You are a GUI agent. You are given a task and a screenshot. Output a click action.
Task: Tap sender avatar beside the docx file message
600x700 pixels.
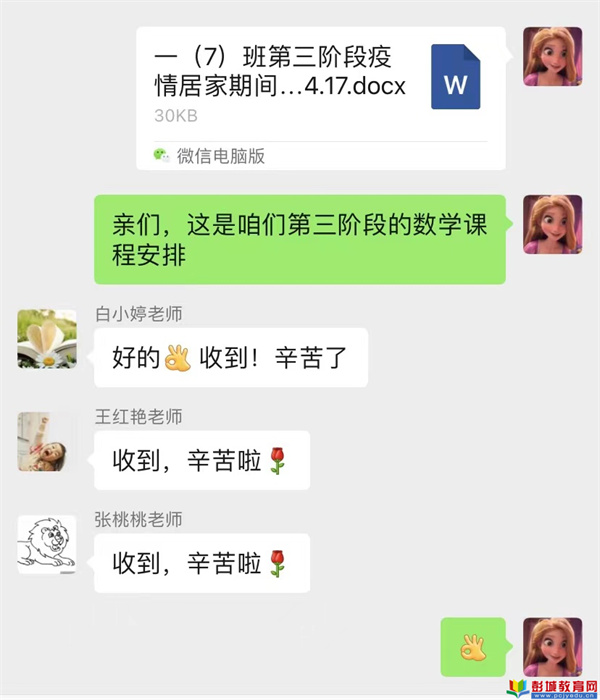point(553,57)
